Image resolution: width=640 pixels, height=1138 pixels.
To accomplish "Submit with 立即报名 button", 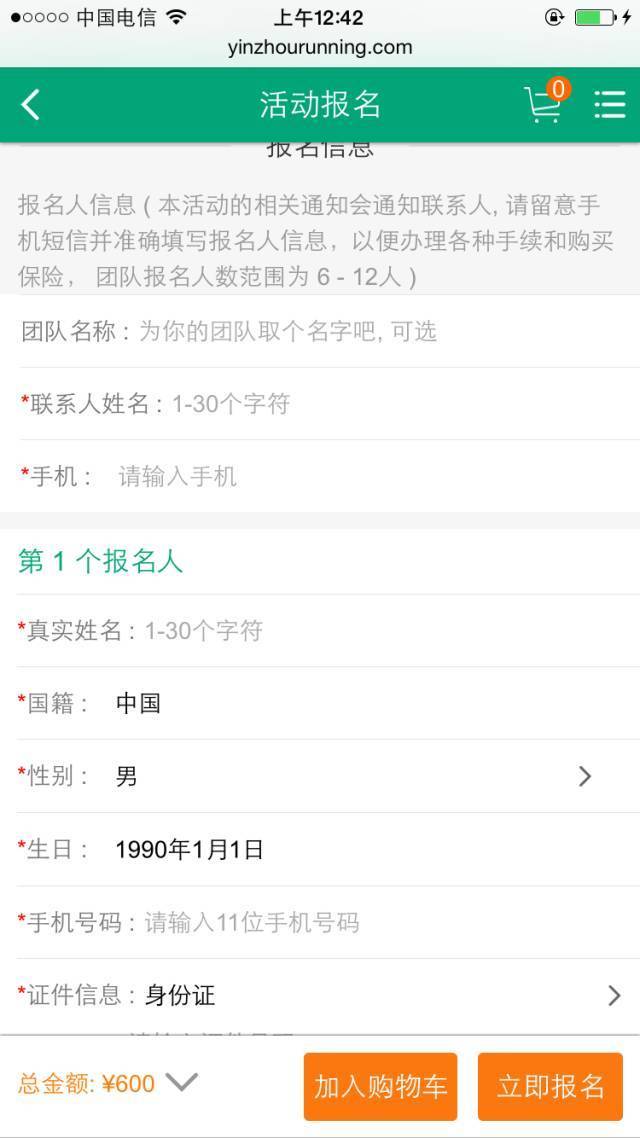I will click(550, 1086).
